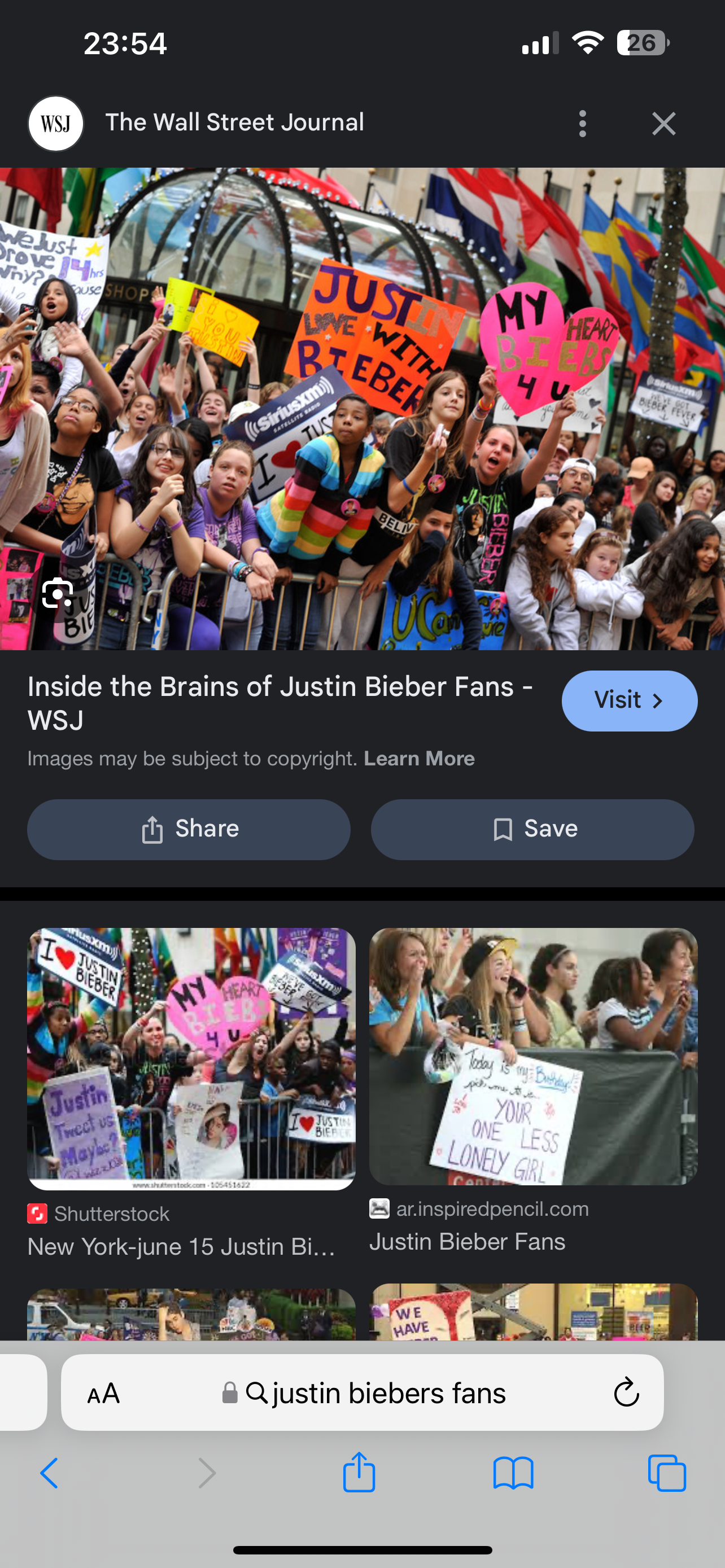Image resolution: width=725 pixels, height=1568 pixels.
Task: Reload the current page
Action: [x=626, y=1392]
